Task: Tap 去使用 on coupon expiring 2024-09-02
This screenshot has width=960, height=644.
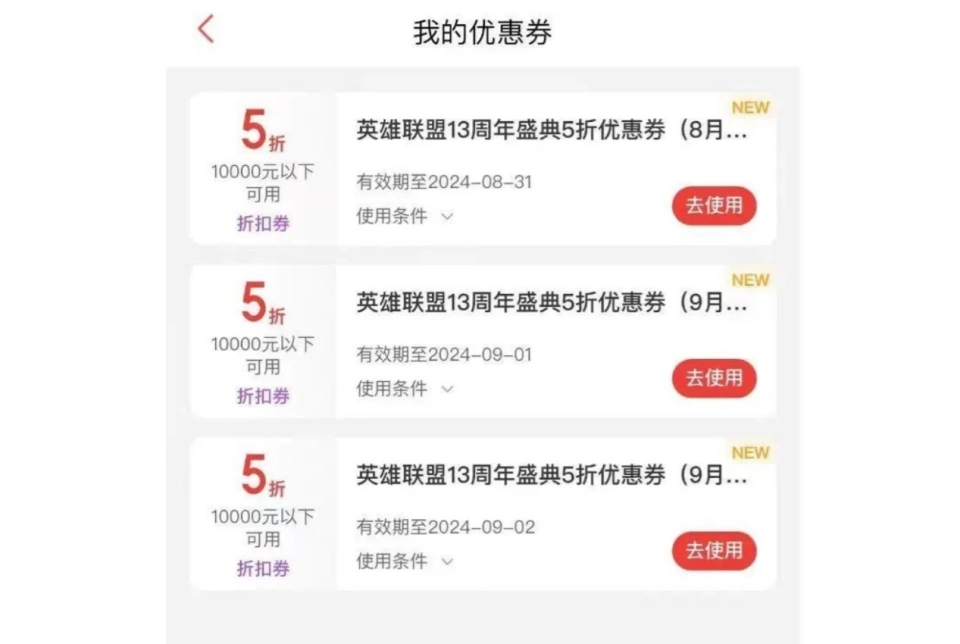Action: (714, 550)
